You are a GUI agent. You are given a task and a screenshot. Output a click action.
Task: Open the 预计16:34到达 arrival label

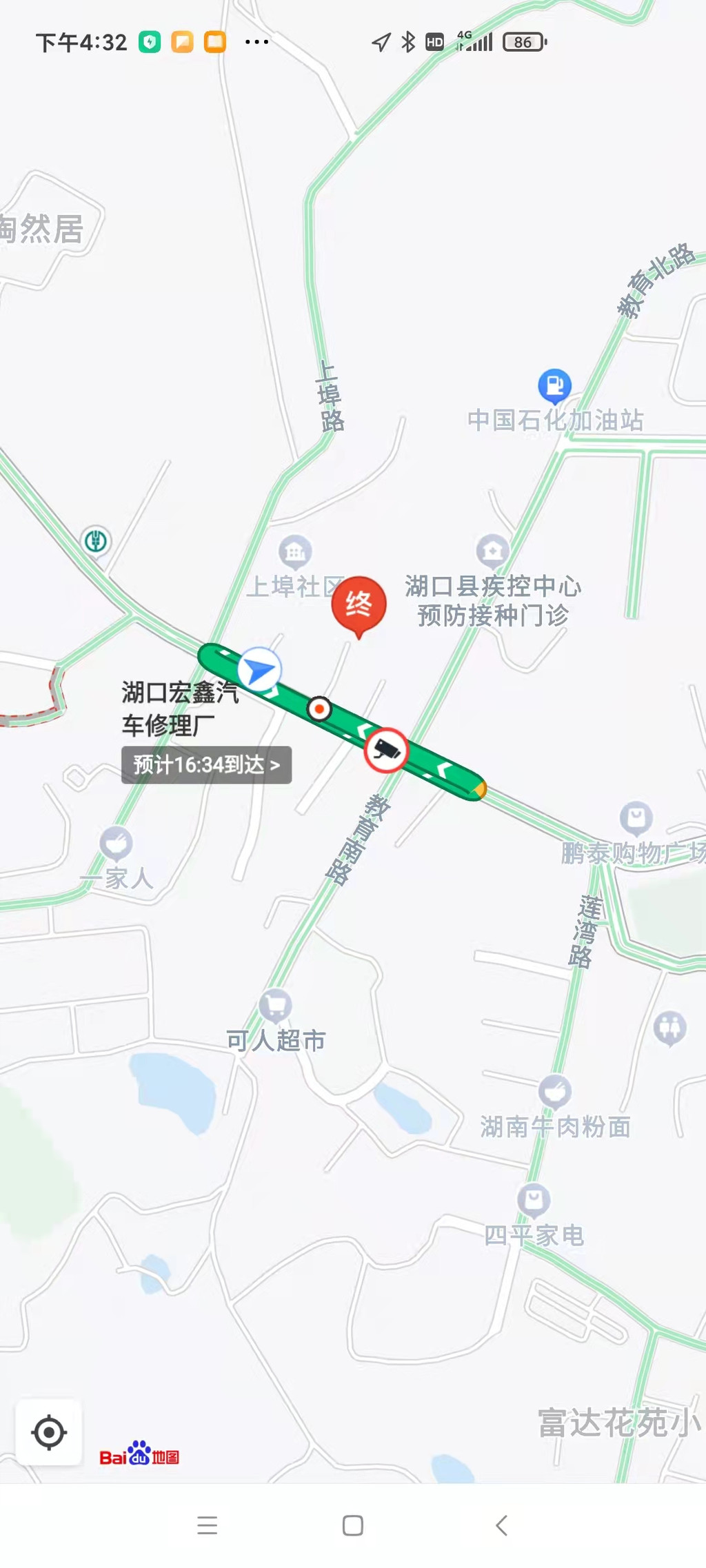click(206, 765)
